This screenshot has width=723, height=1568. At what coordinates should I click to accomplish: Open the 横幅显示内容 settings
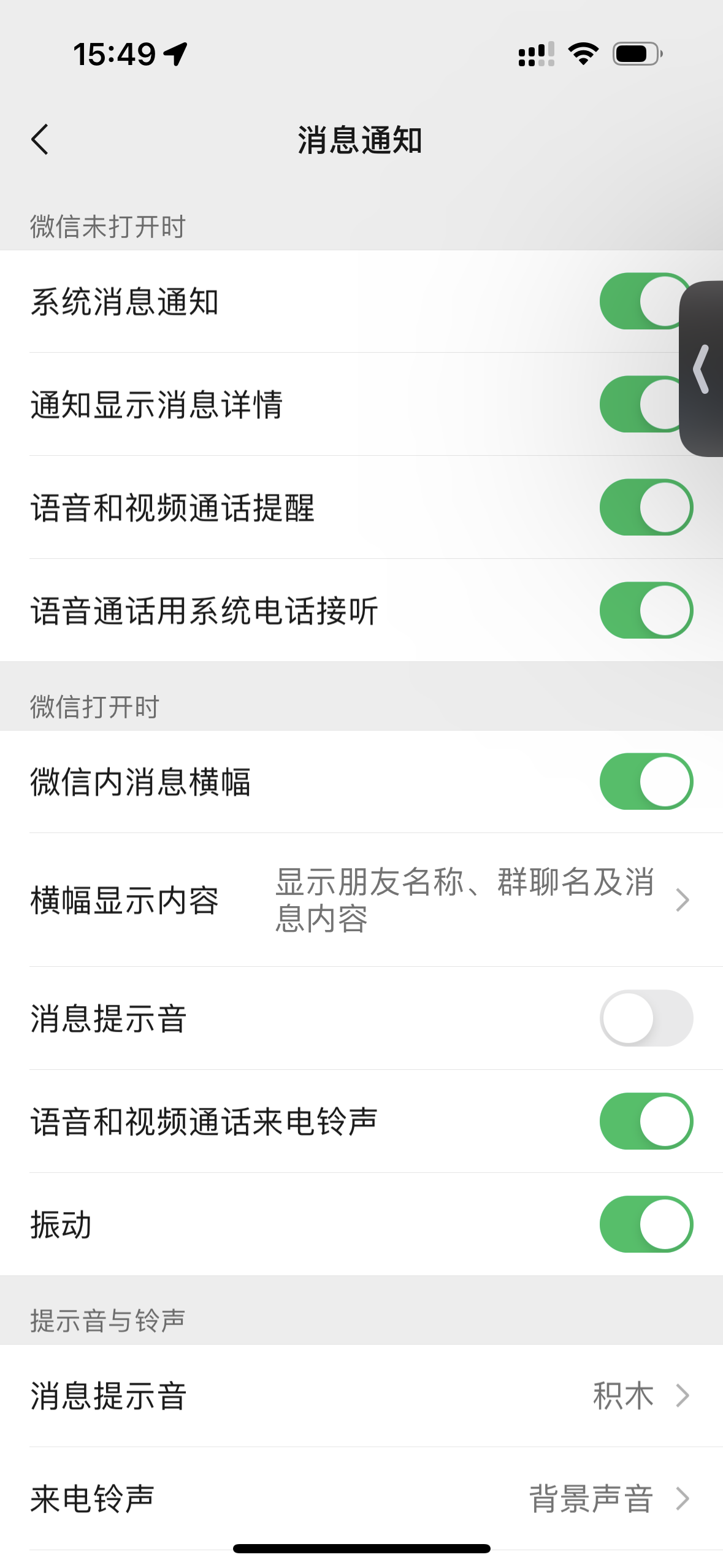click(x=361, y=900)
